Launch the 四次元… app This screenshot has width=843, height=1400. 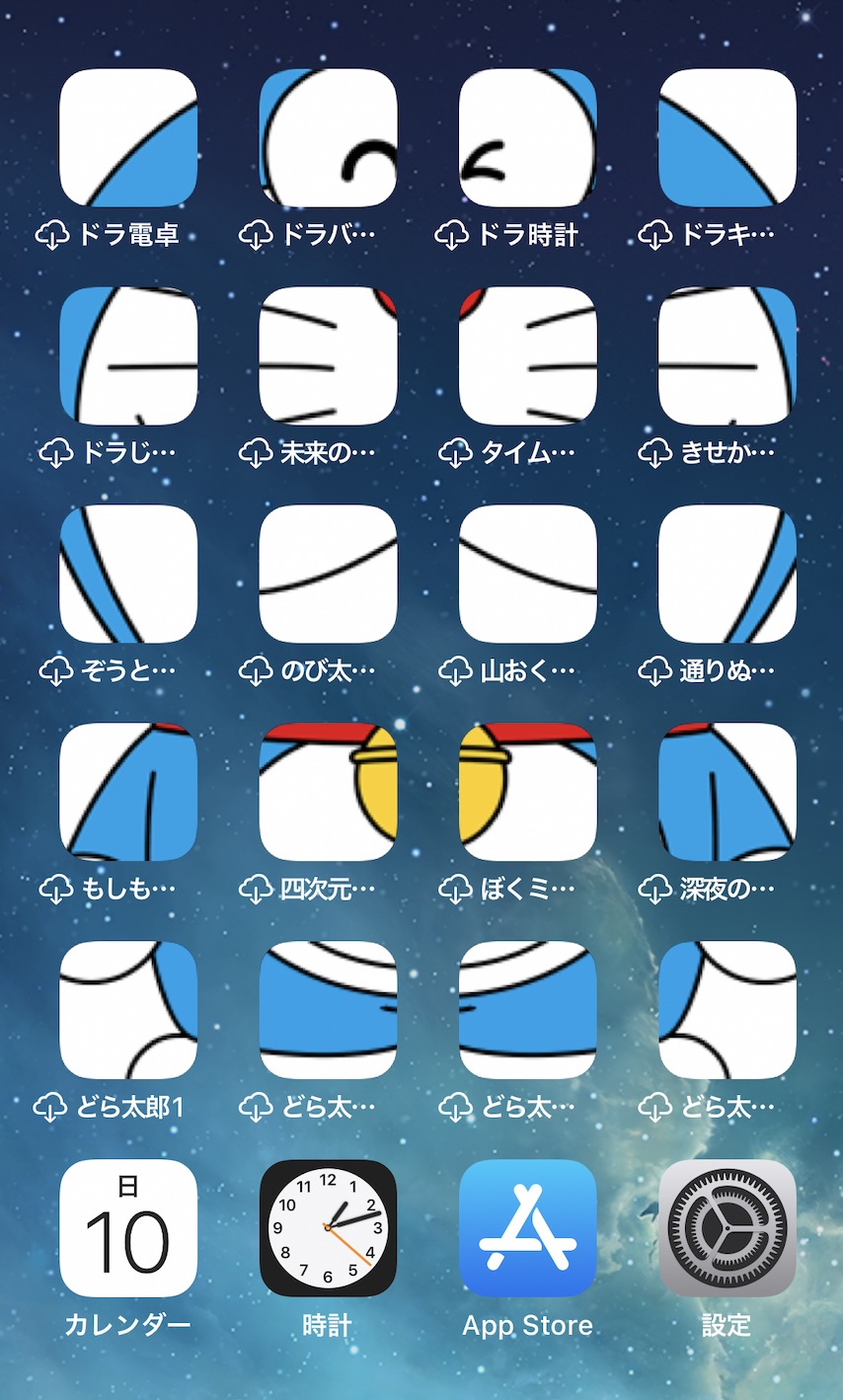click(x=328, y=793)
